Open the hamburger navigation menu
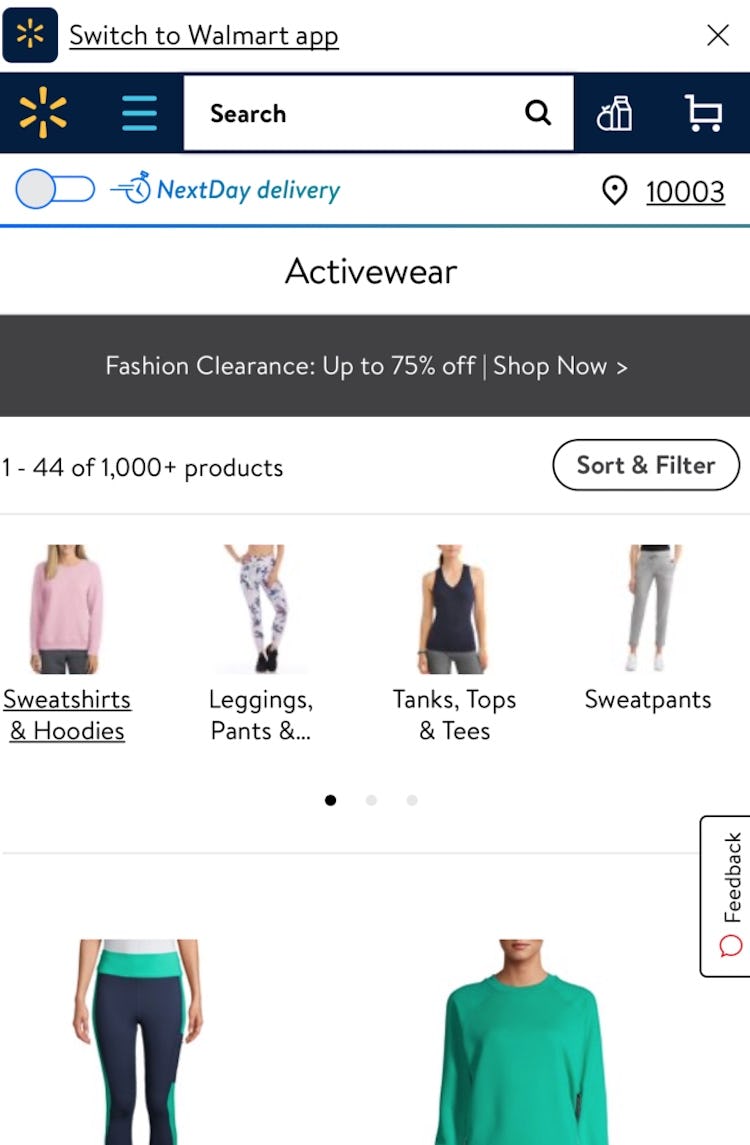Viewport: 750px width, 1145px height. tap(139, 113)
